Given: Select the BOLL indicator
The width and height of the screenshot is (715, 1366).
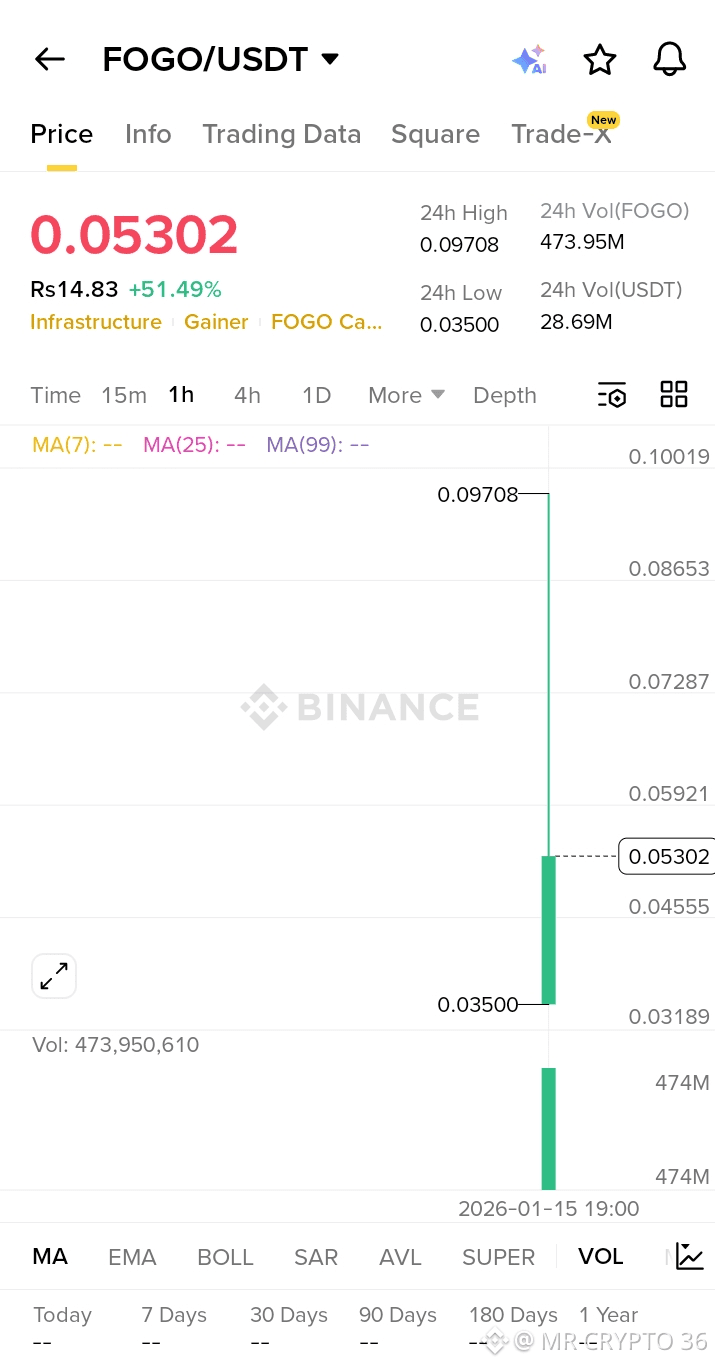Looking at the screenshot, I should pos(225,1257).
